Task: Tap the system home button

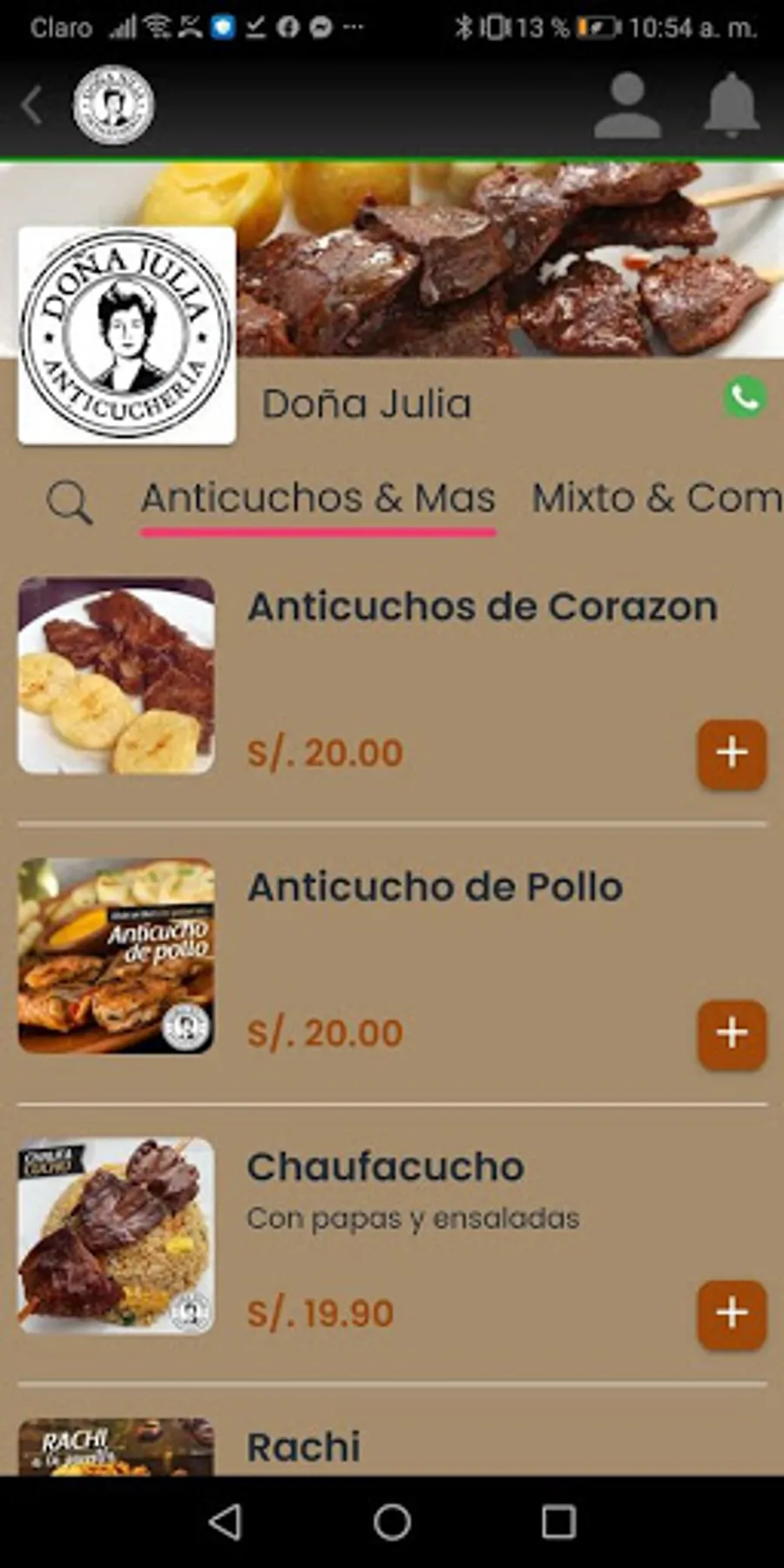Action: click(392, 1522)
